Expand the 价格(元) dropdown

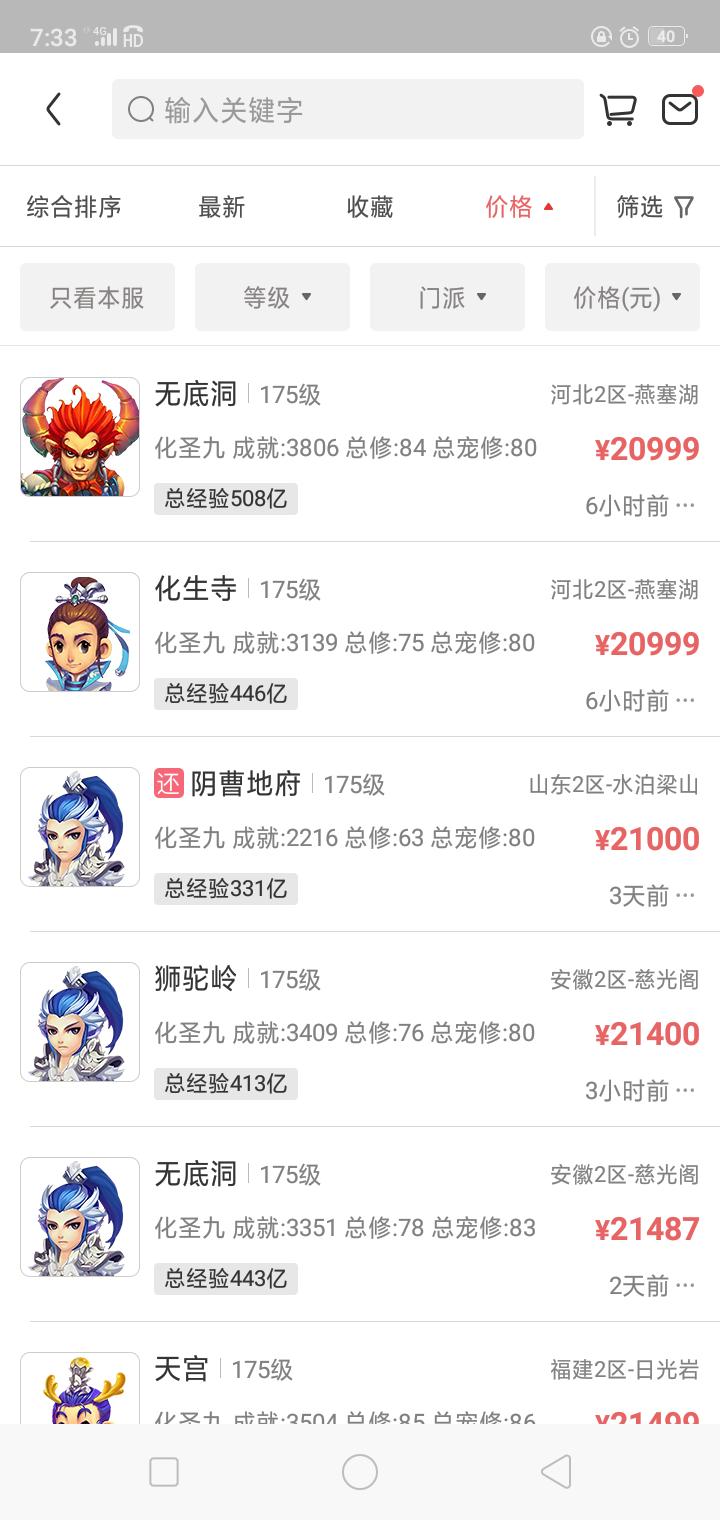click(x=622, y=297)
